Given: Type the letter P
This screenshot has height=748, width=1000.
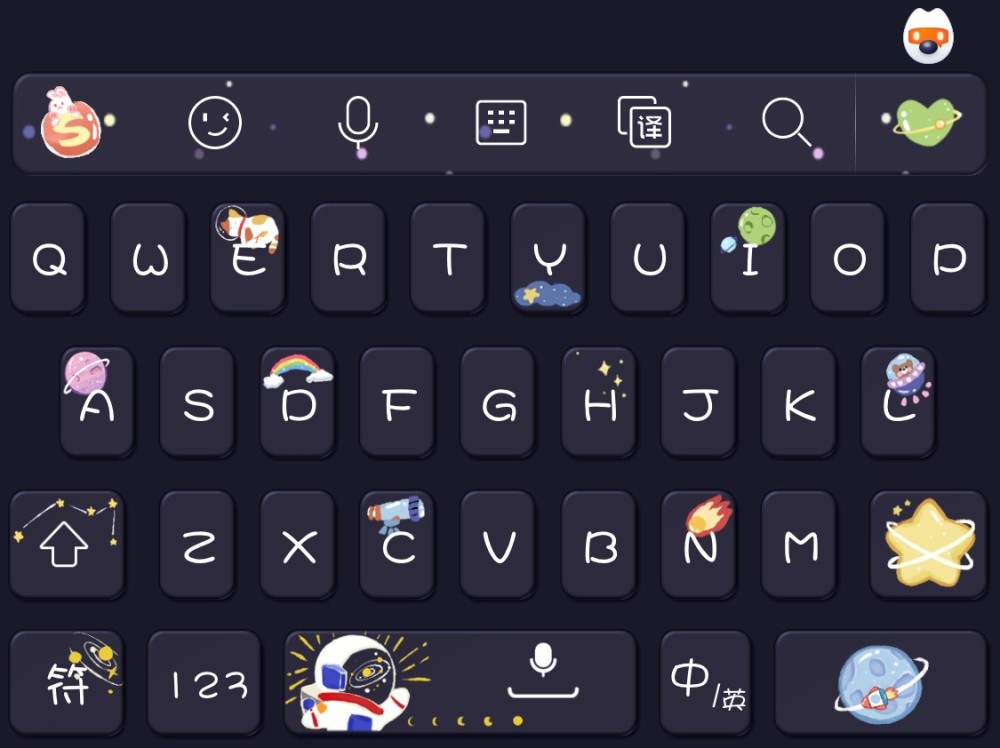Looking at the screenshot, I should 948,259.
